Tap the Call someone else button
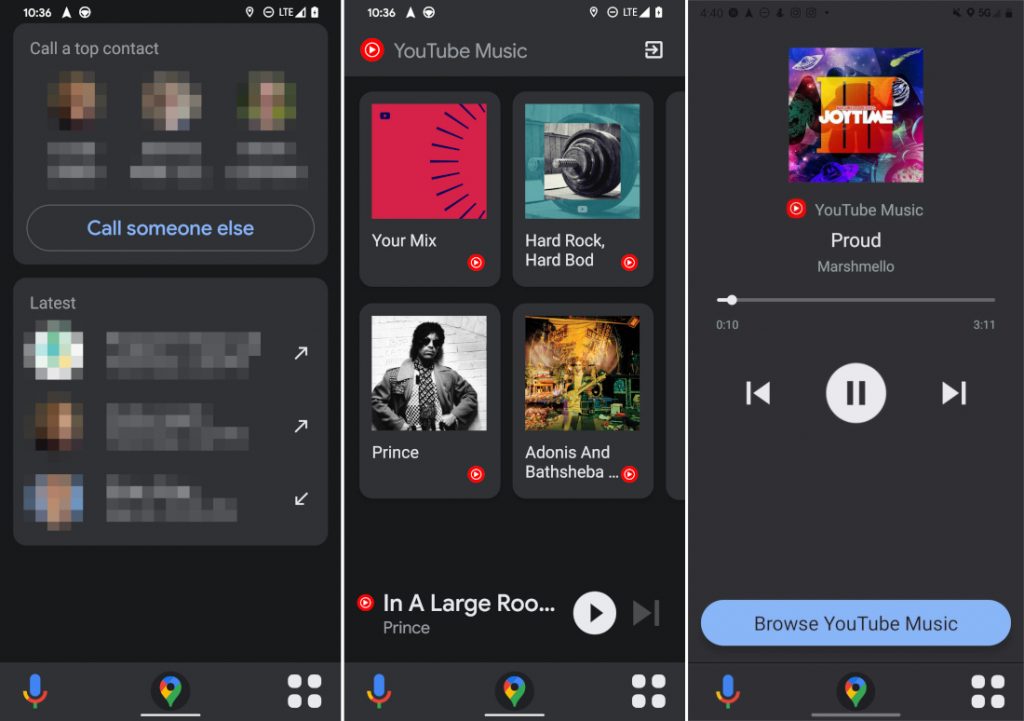This screenshot has width=1024, height=721. coord(170,228)
